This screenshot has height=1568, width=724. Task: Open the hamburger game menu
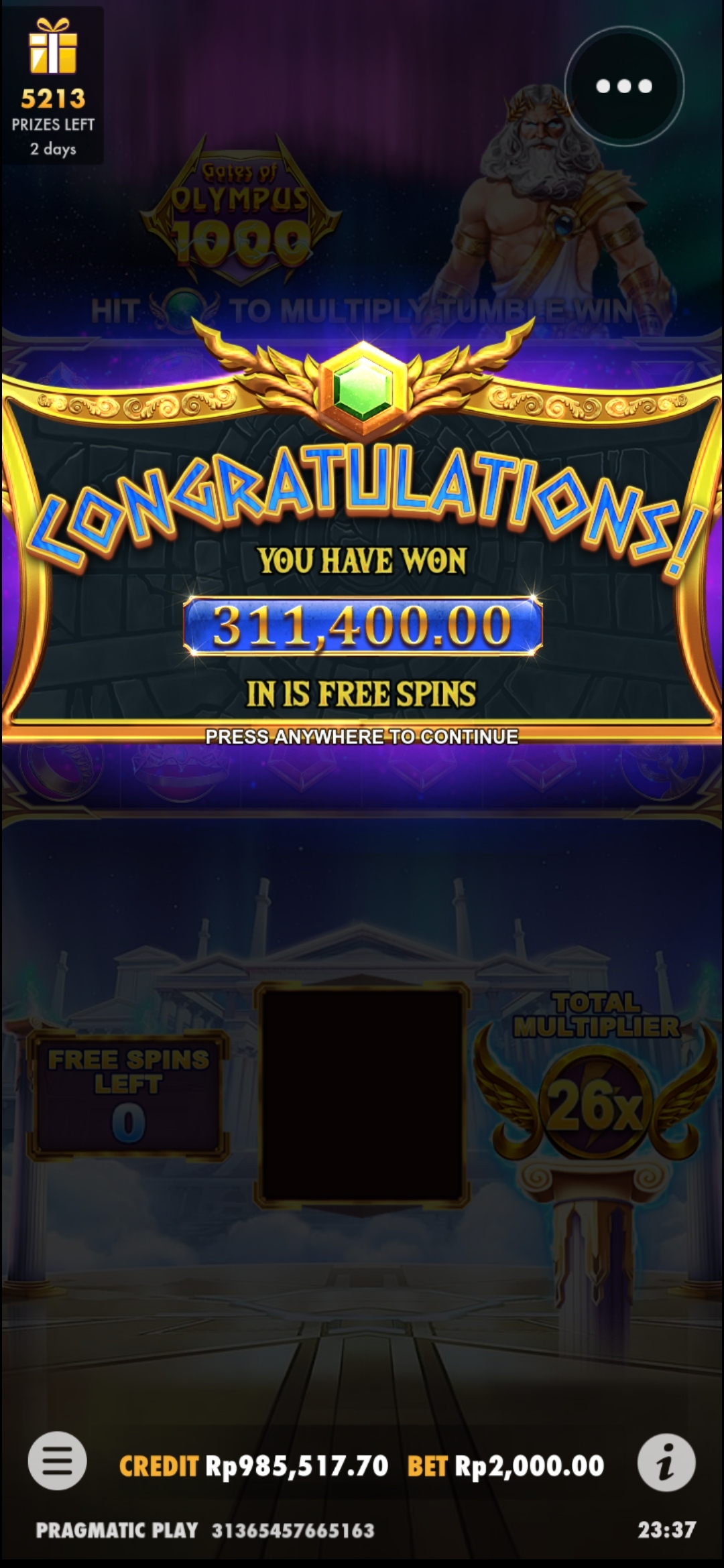(57, 1461)
